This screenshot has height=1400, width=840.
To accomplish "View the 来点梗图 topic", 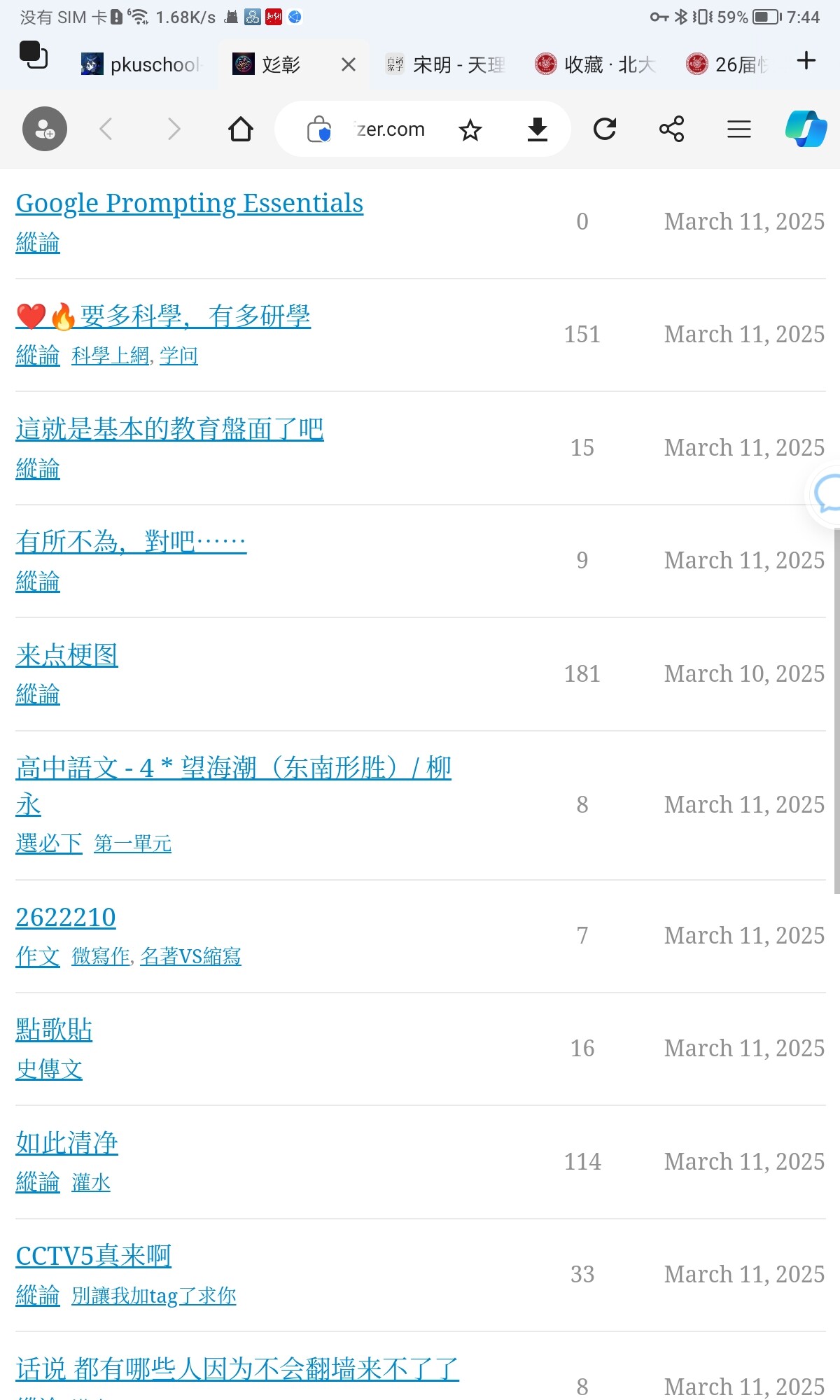I will click(x=66, y=655).
